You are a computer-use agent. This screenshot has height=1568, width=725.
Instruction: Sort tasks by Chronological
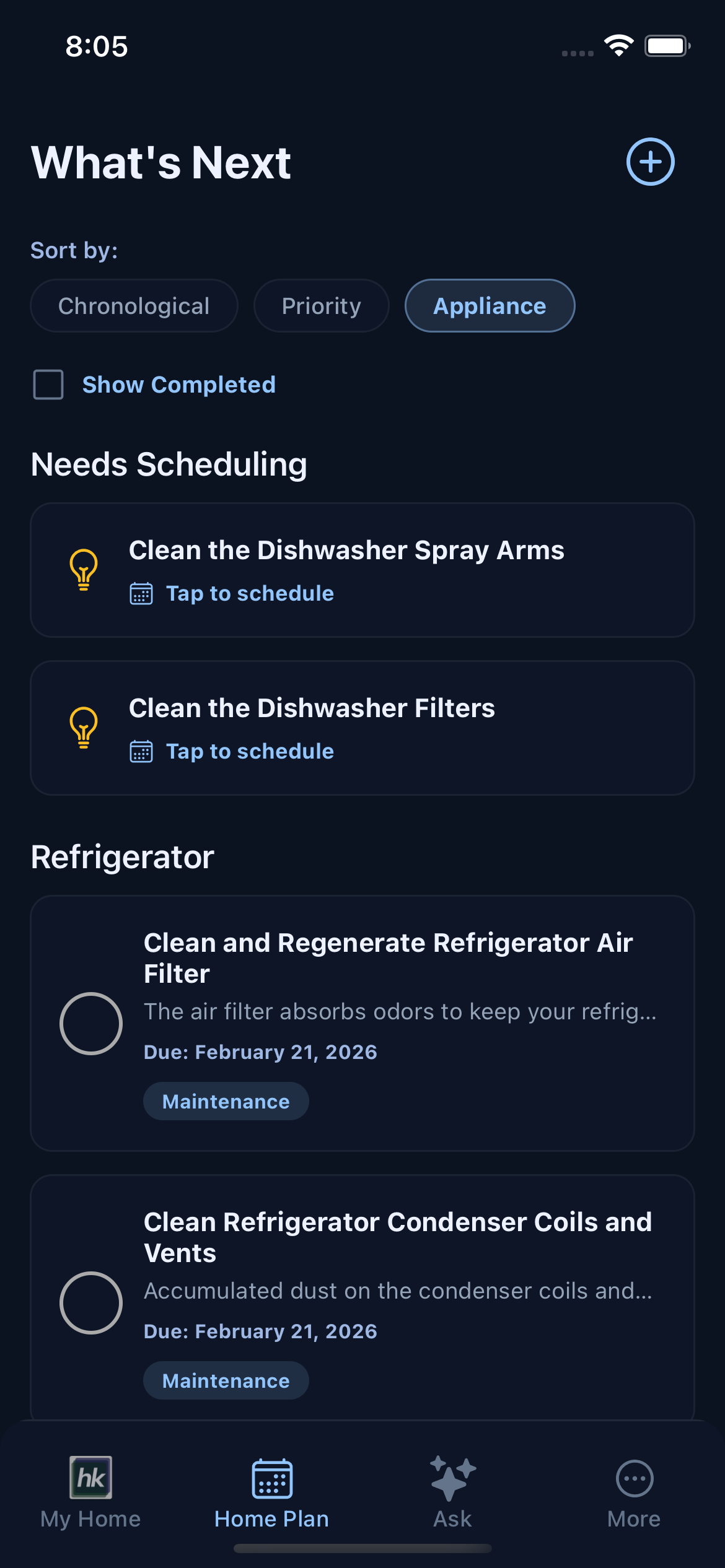point(133,305)
